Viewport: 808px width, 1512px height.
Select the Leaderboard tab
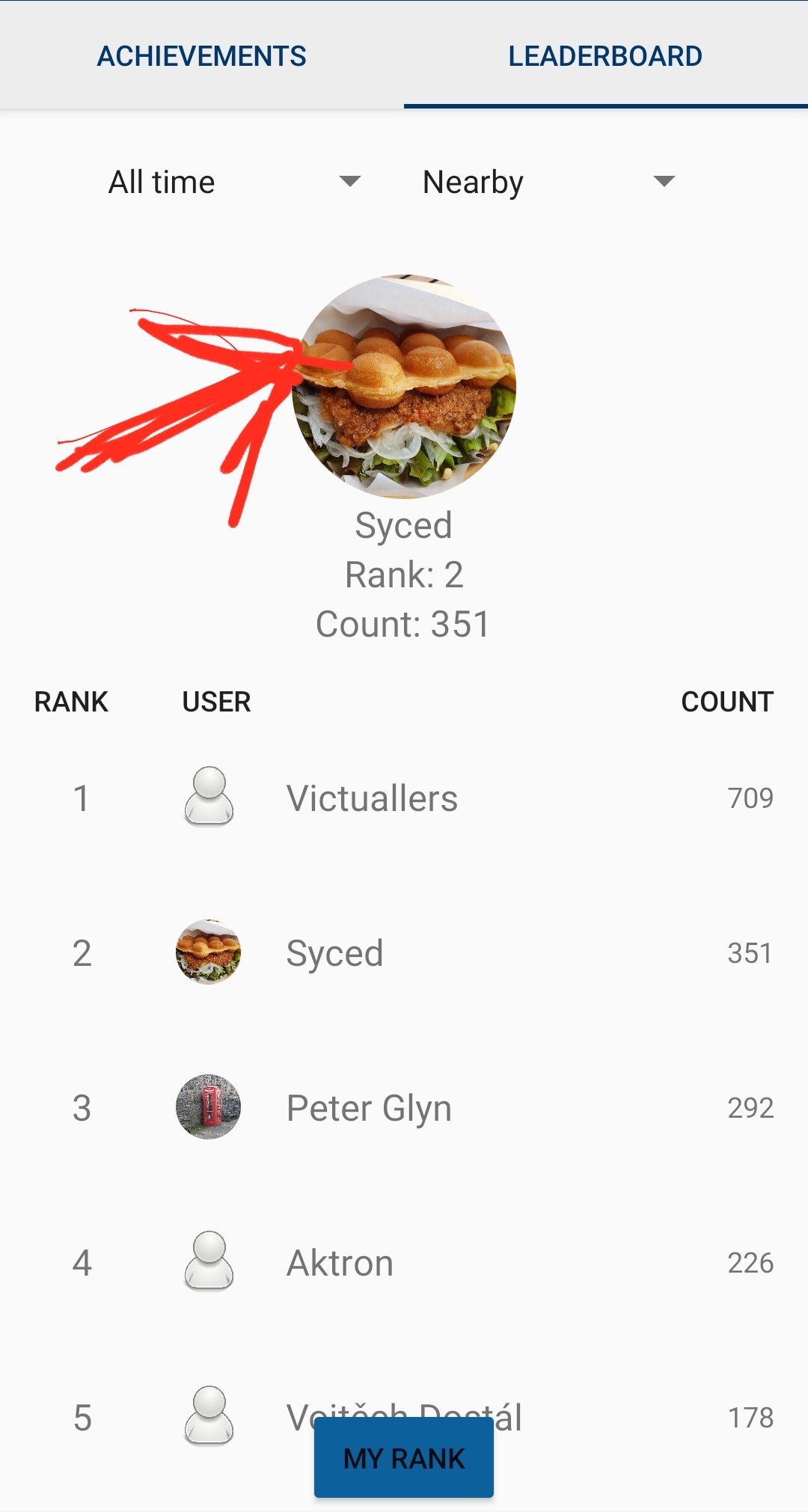[x=605, y=56]
